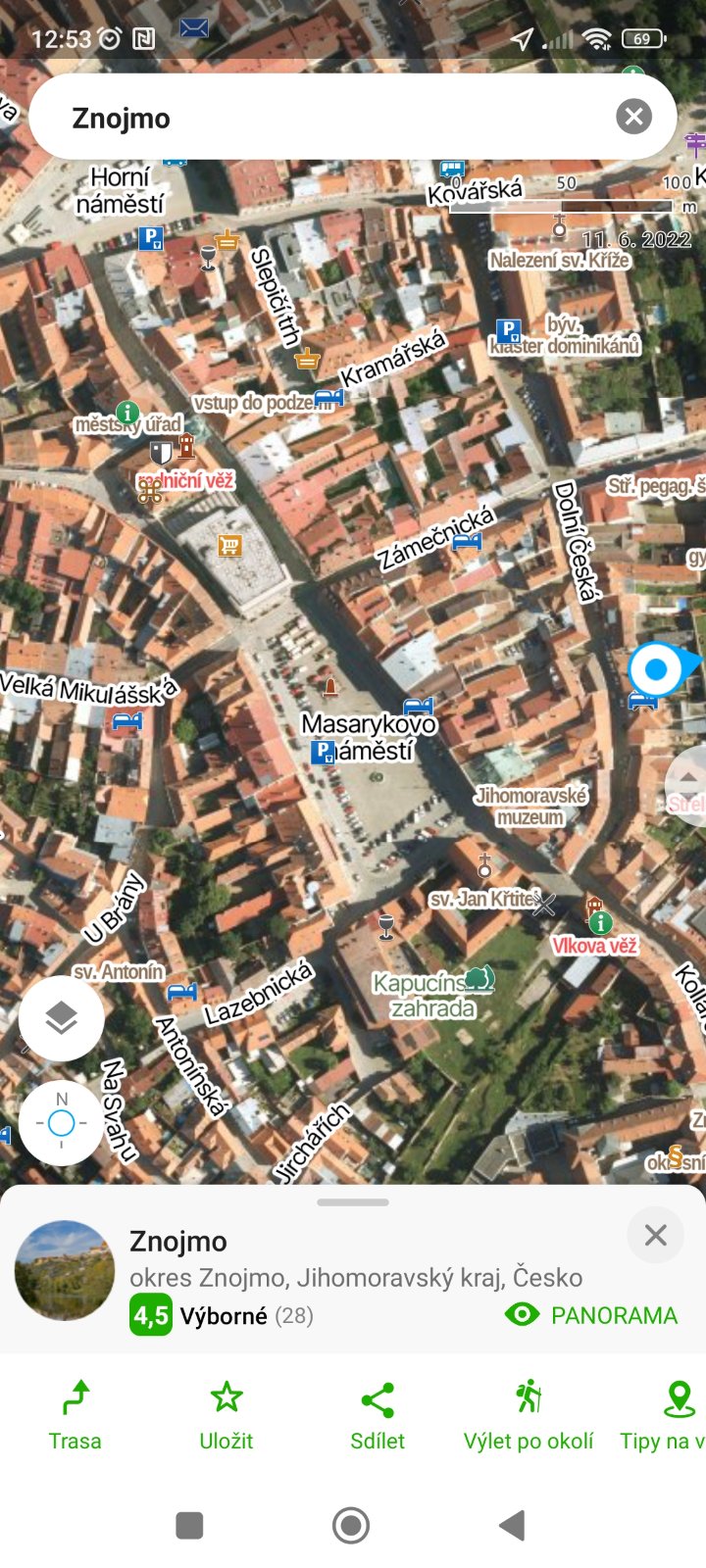This screenshot has width=706, height=1568.
Task: Share Znojmo via Sdílet
Action: pos(378,1414)
